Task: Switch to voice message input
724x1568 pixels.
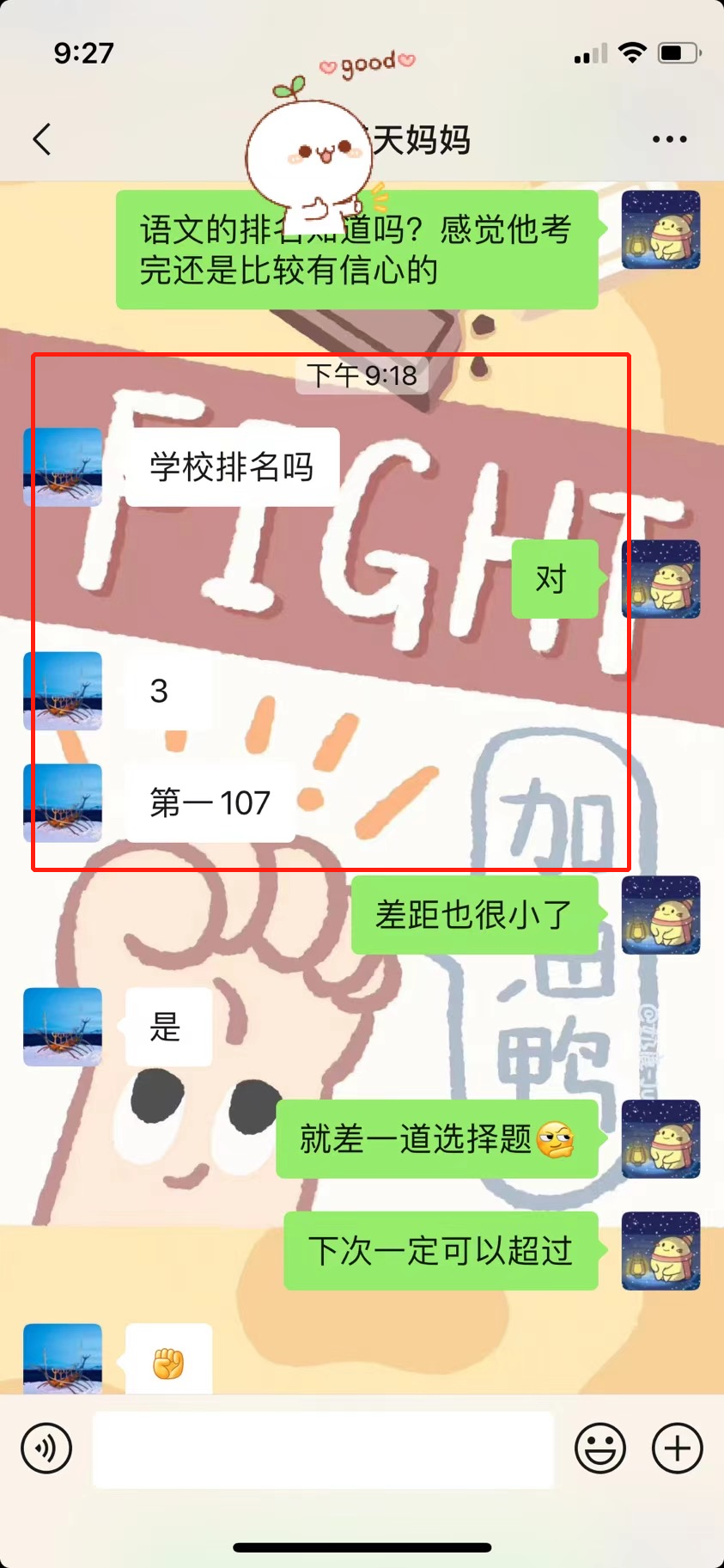Action: (46, 1449)
